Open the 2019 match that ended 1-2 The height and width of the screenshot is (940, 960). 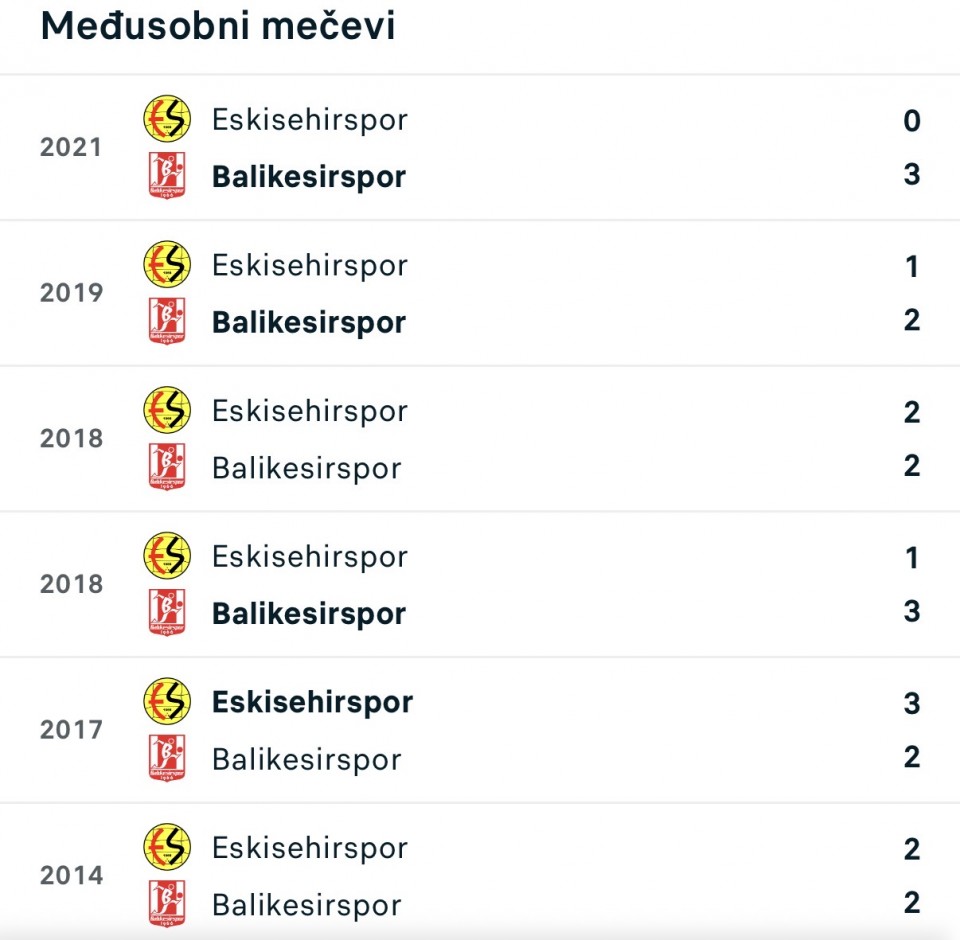[480, 293]
